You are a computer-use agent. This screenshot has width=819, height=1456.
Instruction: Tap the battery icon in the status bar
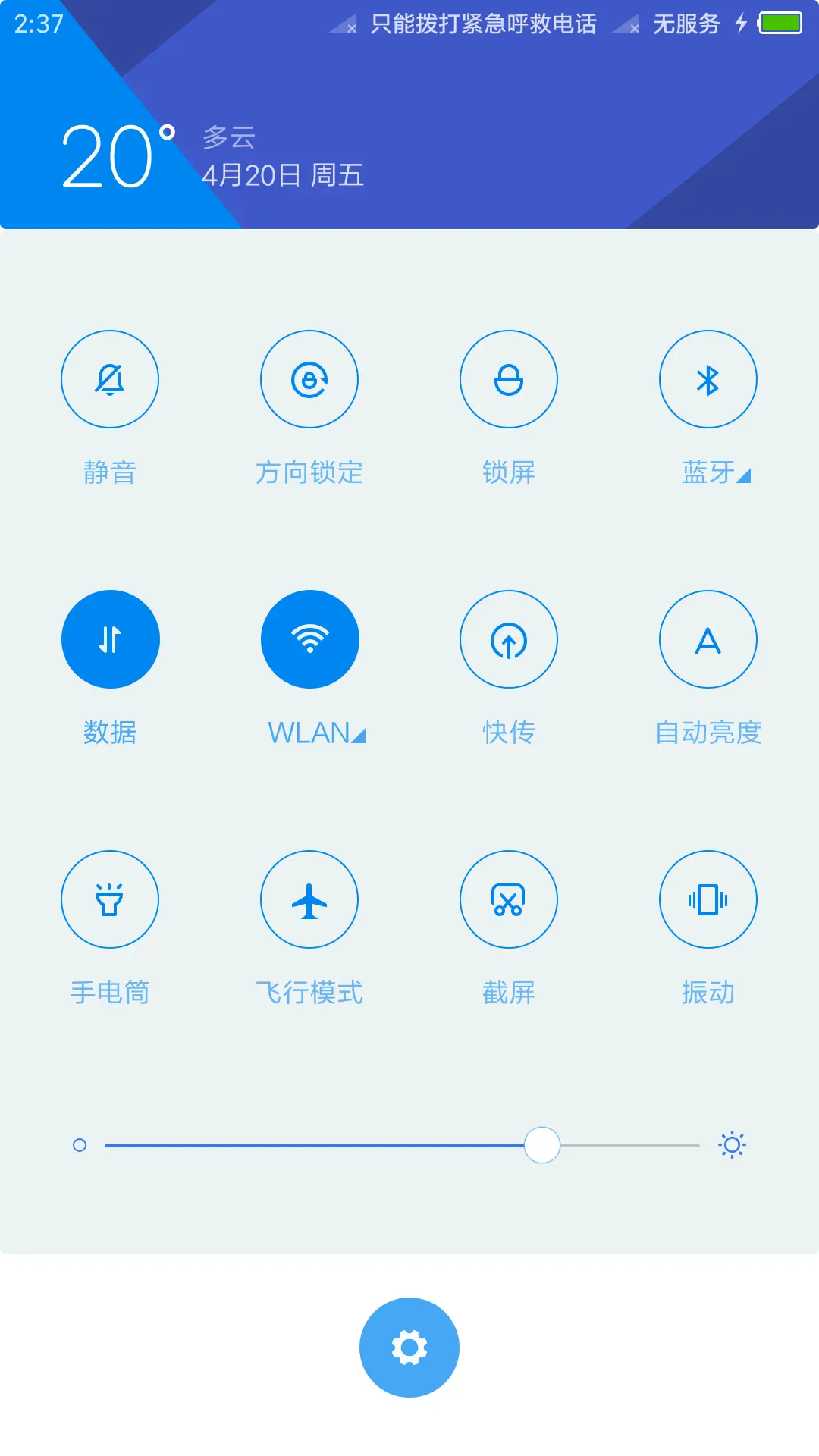click(781, 23)
